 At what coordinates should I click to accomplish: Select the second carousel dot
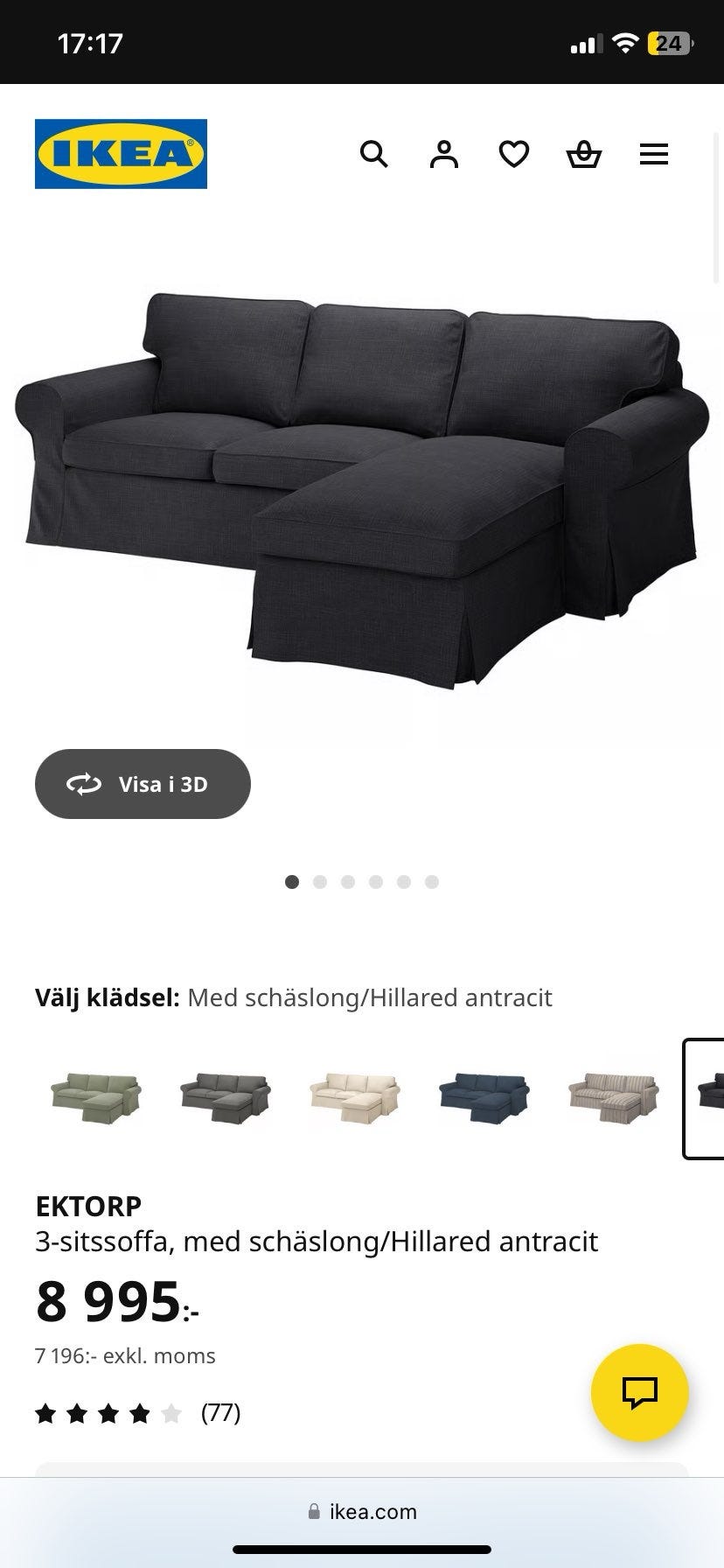coord(320,882)
